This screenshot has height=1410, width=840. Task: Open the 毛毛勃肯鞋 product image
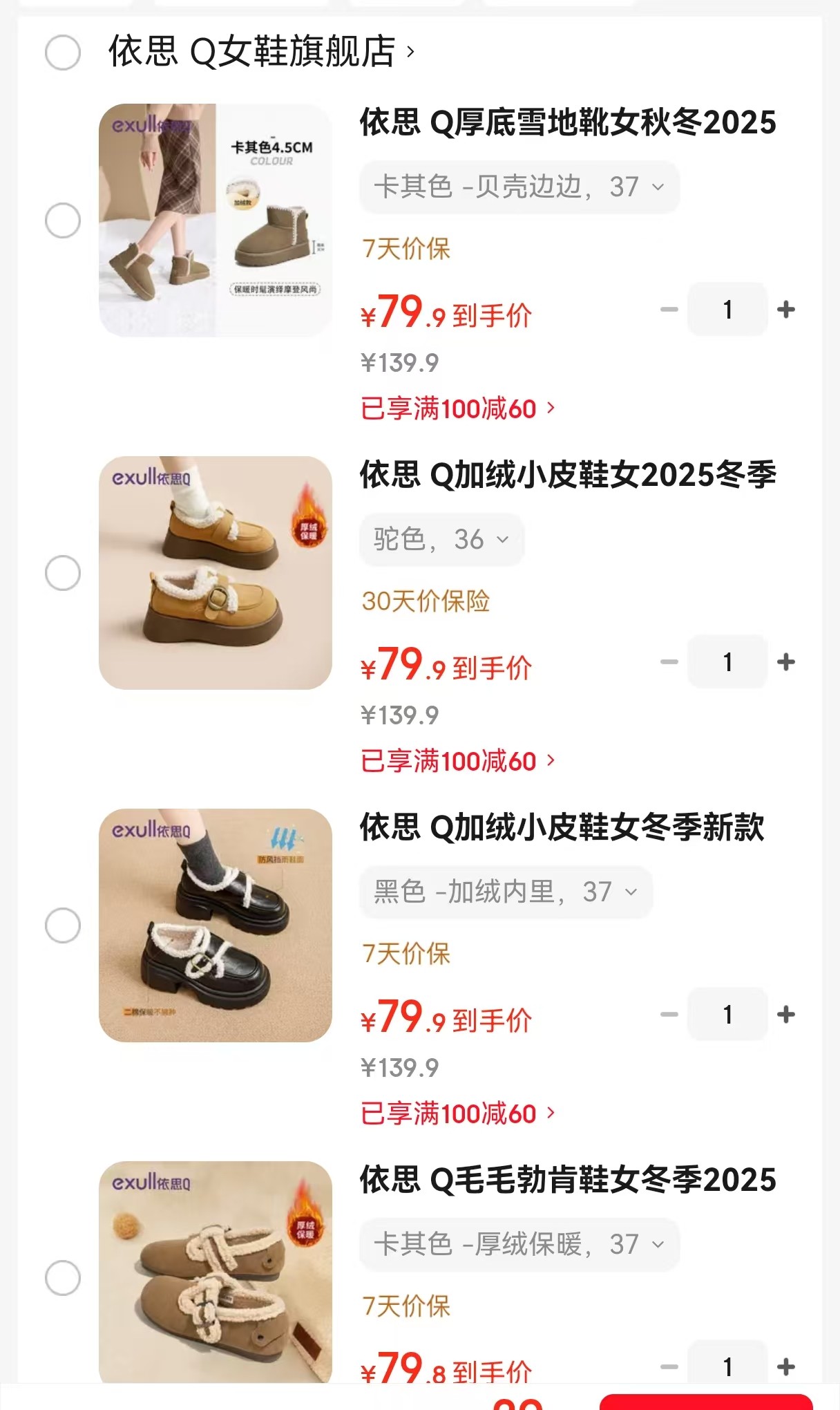pyautogui.click(x=215, y=1270)
